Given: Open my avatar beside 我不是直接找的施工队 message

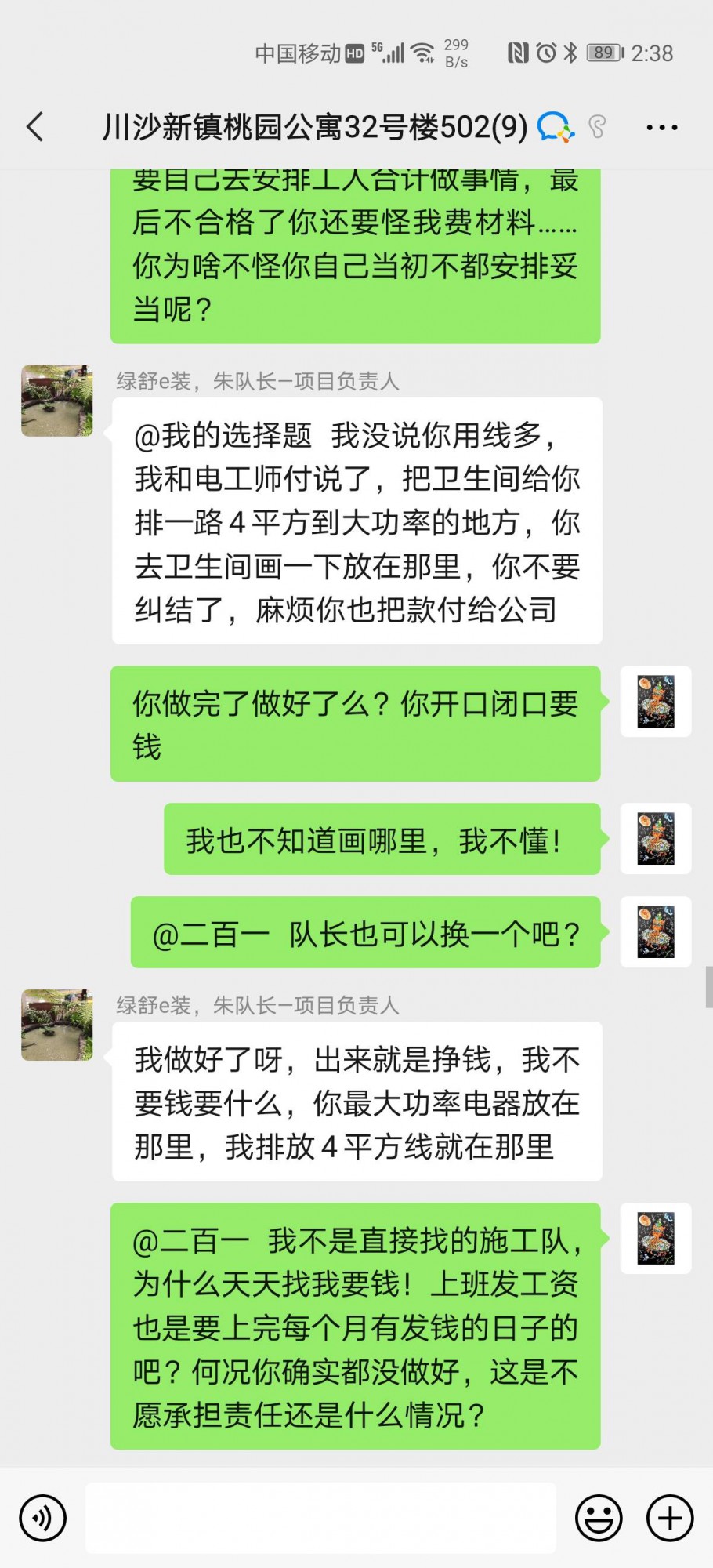Looking at the screenshot, I should 656,1238.
